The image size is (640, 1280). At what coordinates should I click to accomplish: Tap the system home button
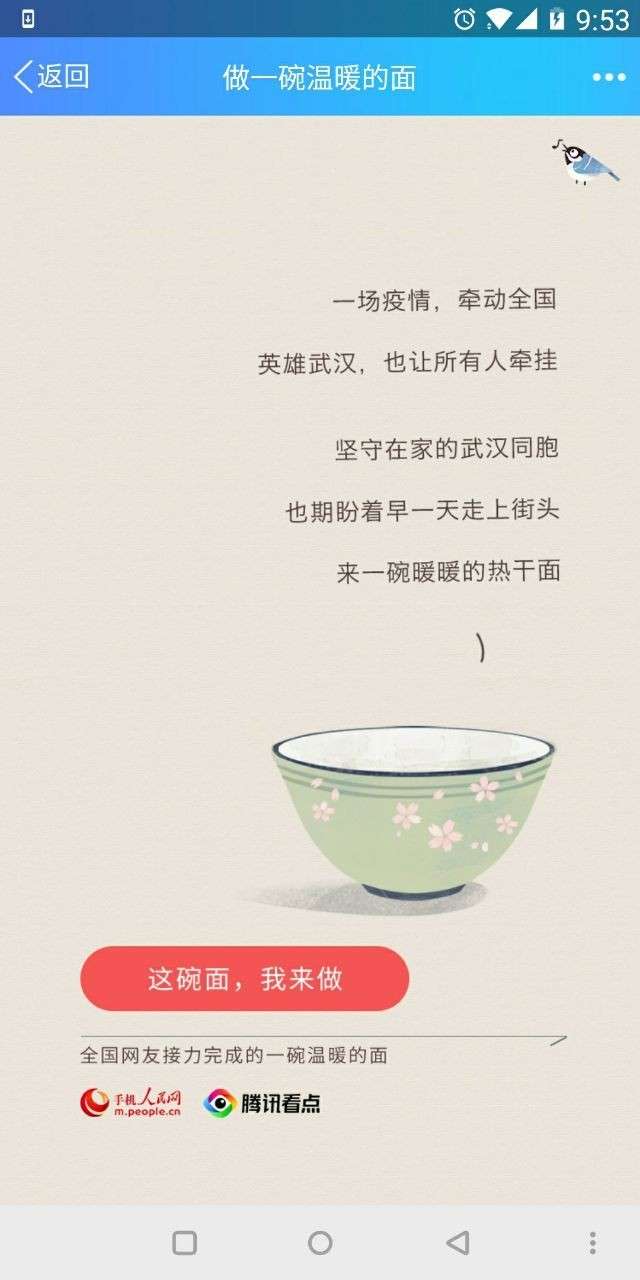pos(320,1242)
